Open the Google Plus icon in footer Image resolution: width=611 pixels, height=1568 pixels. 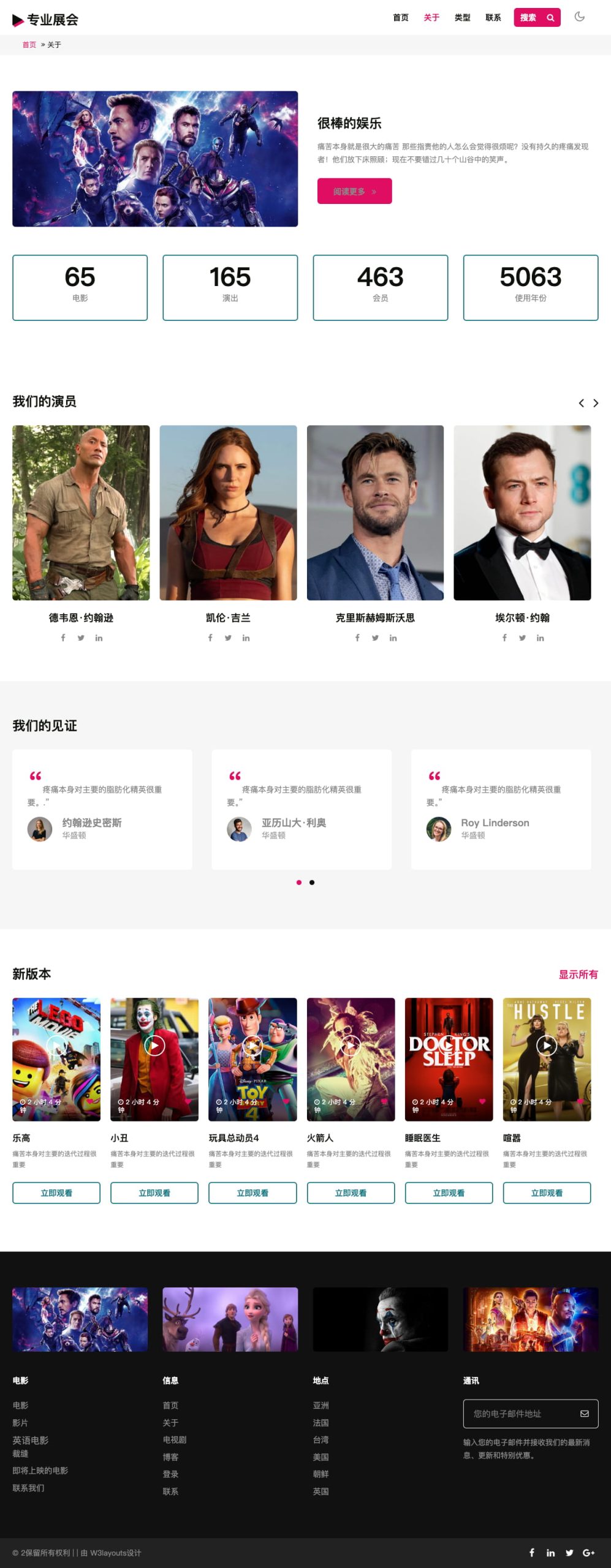pyautogui.click(x=588, y=1553)
